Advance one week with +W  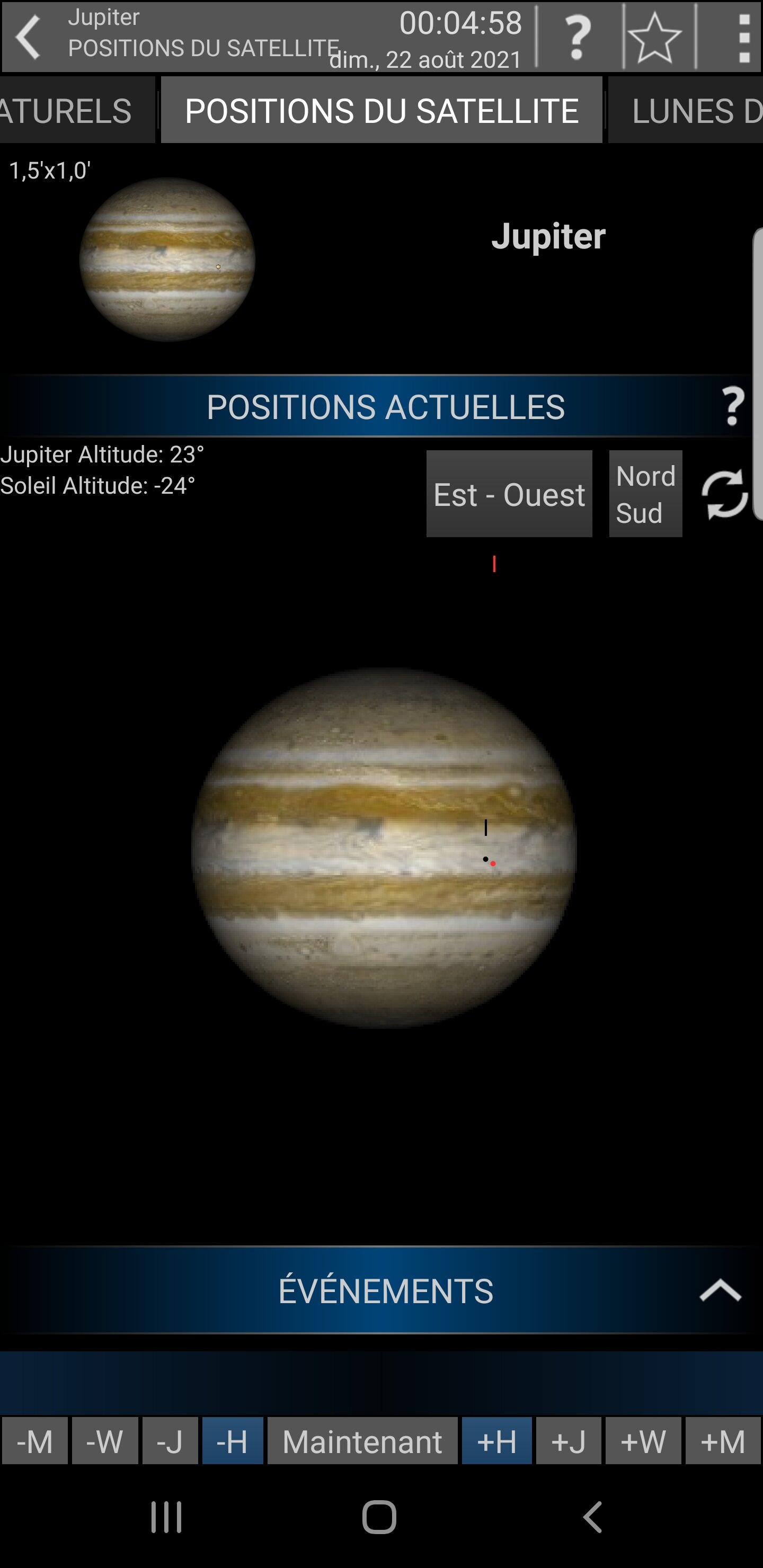(x=643, y=1441)
